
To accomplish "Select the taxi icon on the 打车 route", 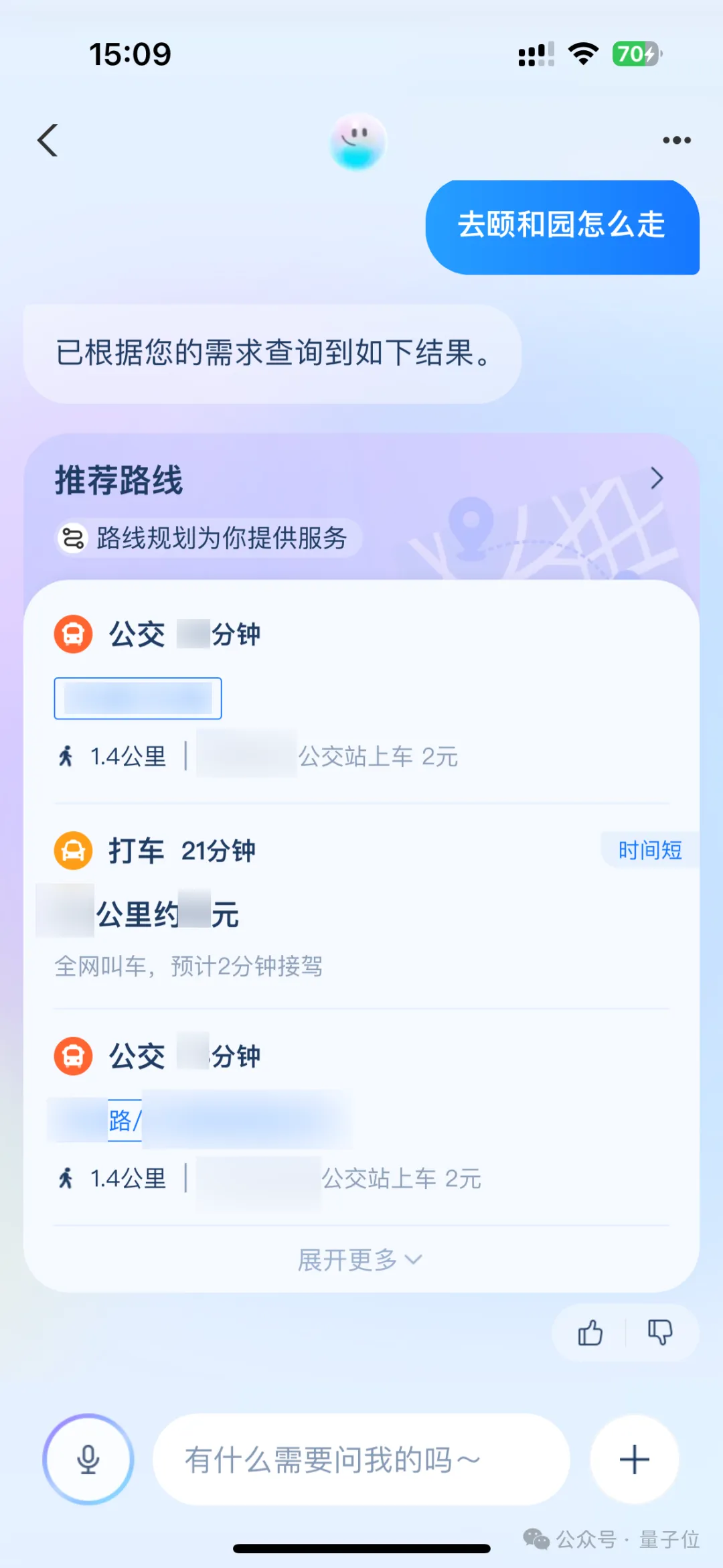I will (x=72, y=851).
